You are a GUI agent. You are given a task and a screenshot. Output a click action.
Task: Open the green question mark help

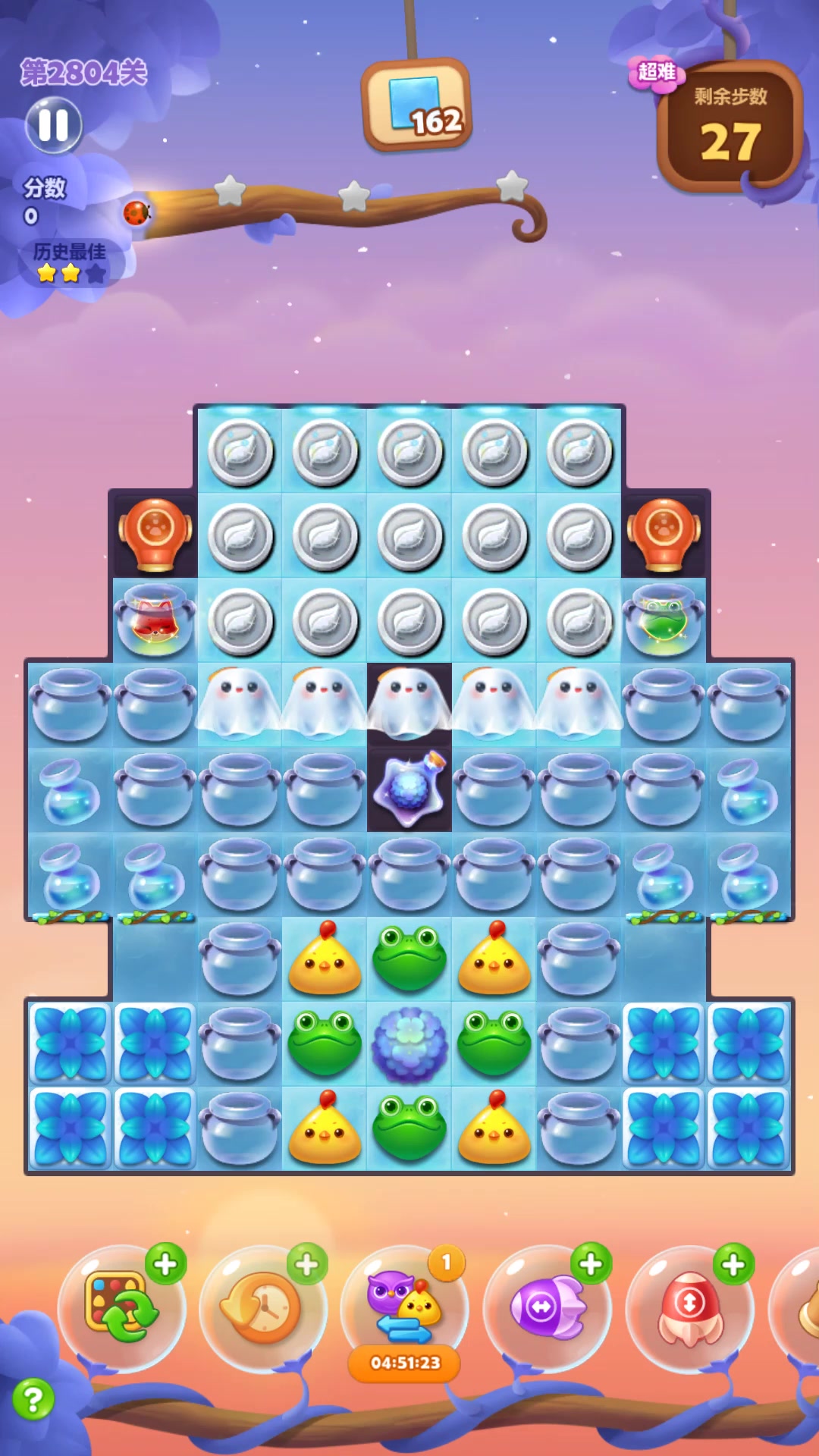click(x=33, y=1399)
